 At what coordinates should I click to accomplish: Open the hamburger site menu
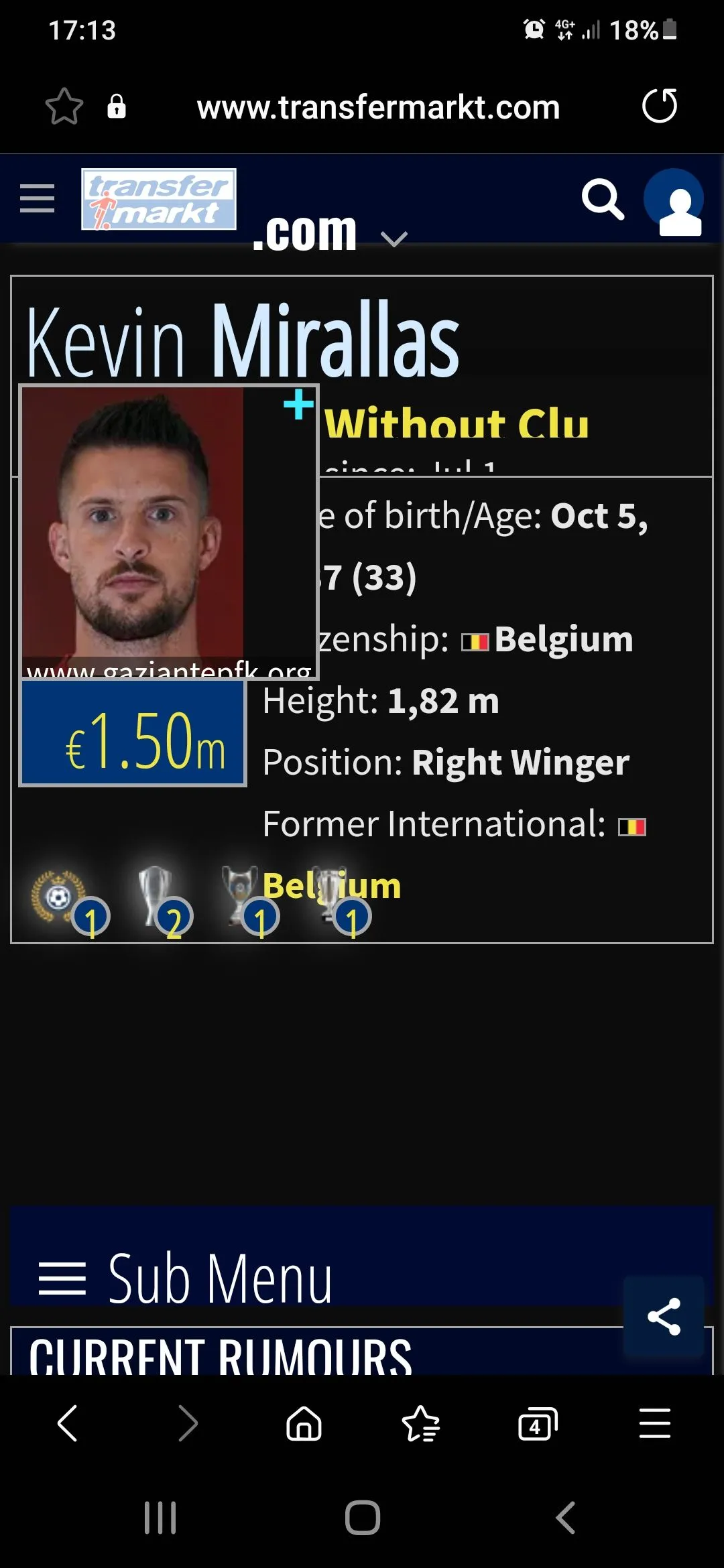[x=38, y=198]
